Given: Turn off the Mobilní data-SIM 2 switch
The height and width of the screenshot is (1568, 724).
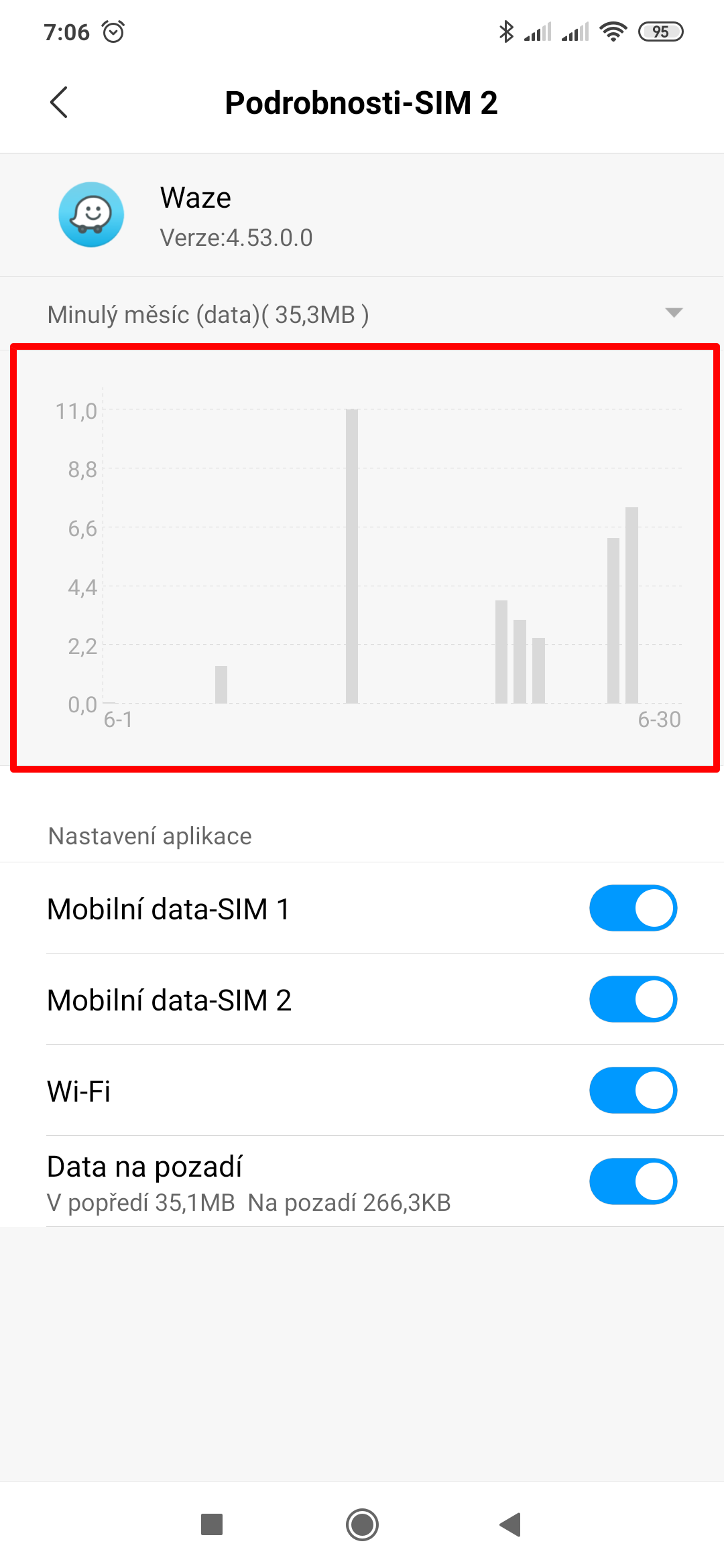Looking at the screenshot, I should click(x=633, y=999).
